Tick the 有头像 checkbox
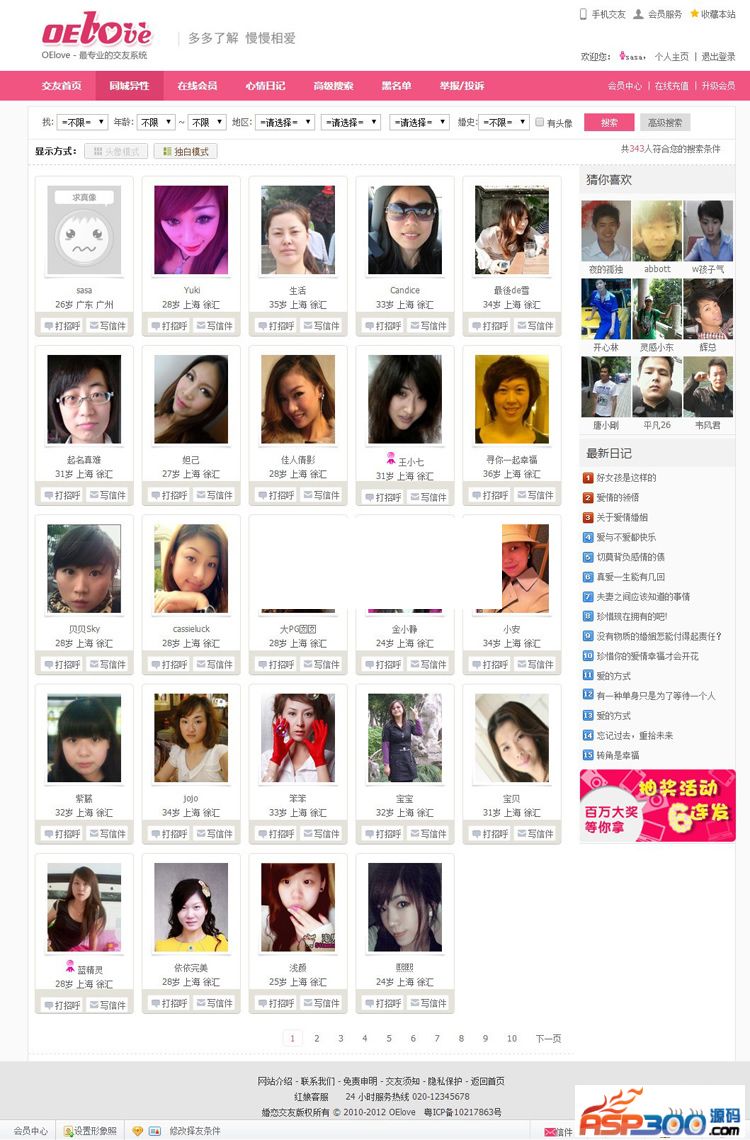750x1140 pixels. tap(540, 123)
